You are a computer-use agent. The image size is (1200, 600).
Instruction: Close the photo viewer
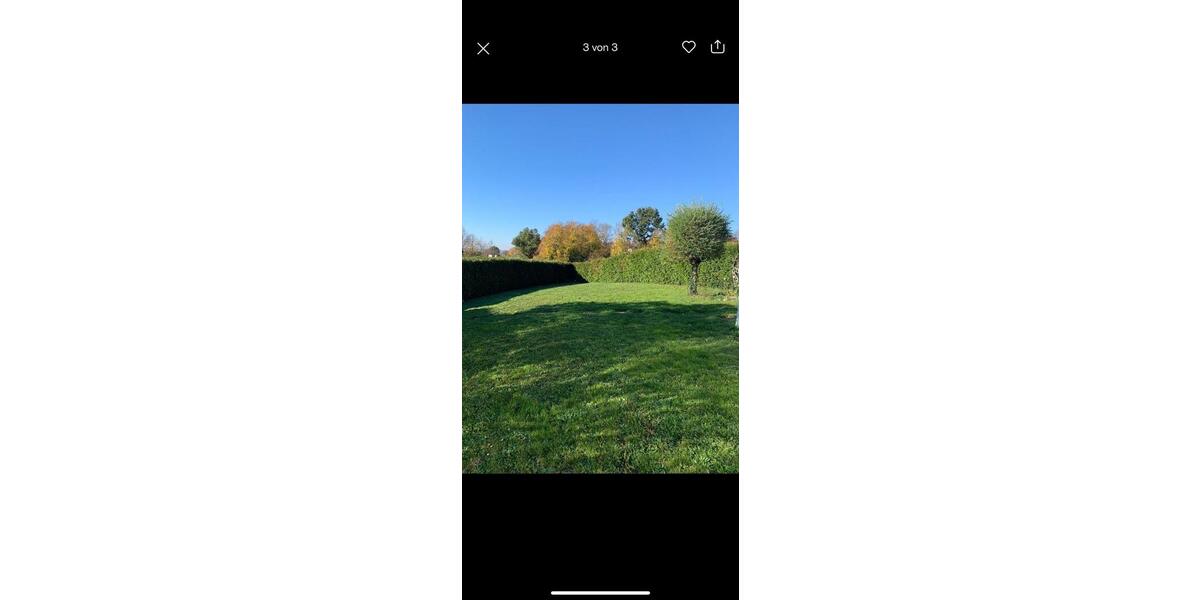(x=483, y=48)
